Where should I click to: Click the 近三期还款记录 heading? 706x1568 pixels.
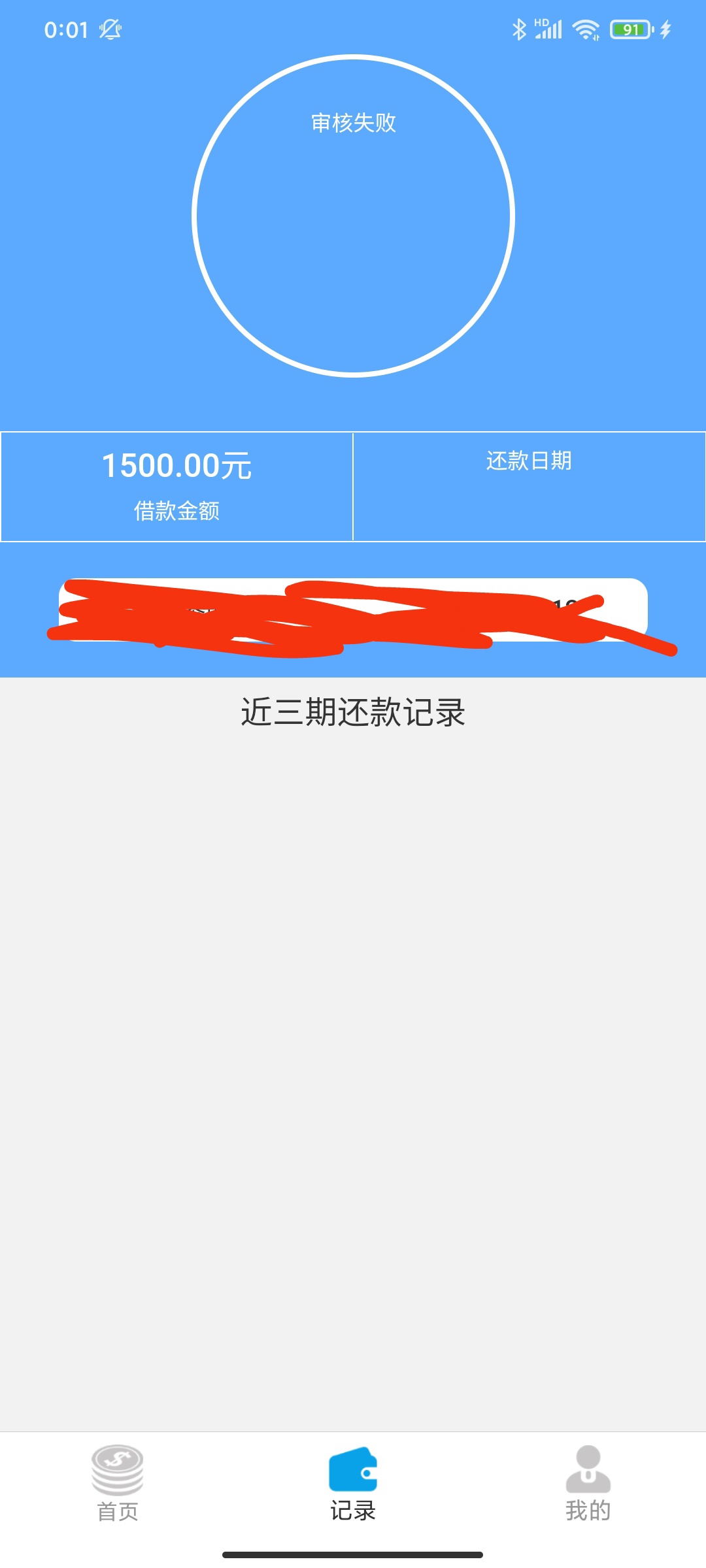coord(353,712)
